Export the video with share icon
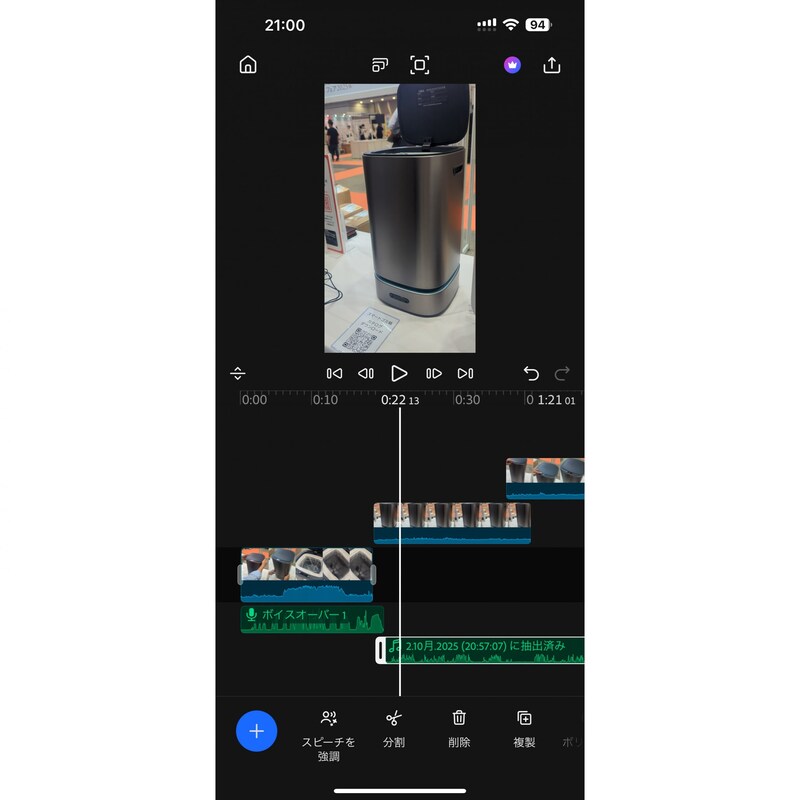The width and height of the screenshot is (800, 800). click(x=552, y=65)
